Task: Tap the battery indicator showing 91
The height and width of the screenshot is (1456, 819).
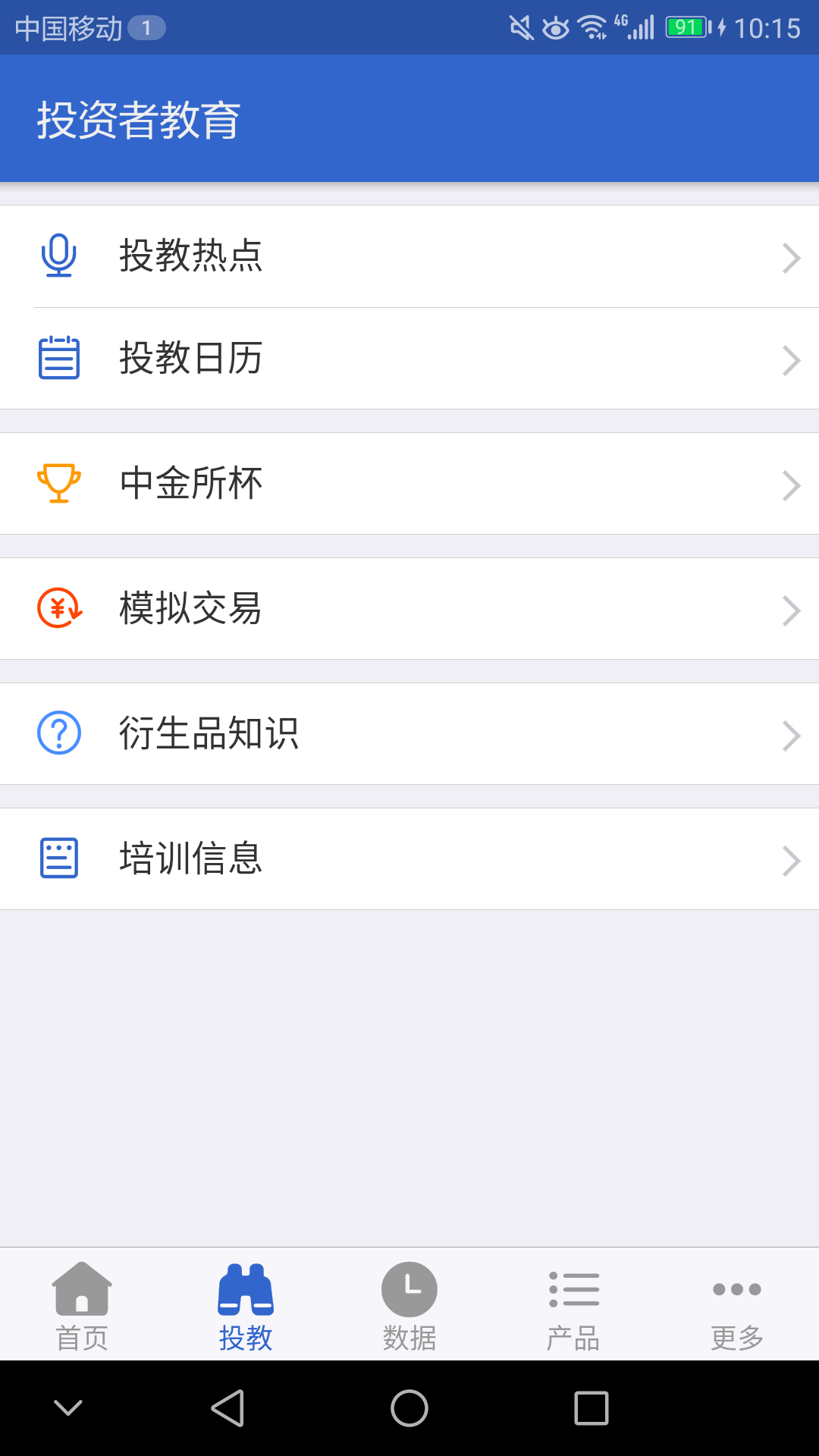Action: click(x=685, y=25)
